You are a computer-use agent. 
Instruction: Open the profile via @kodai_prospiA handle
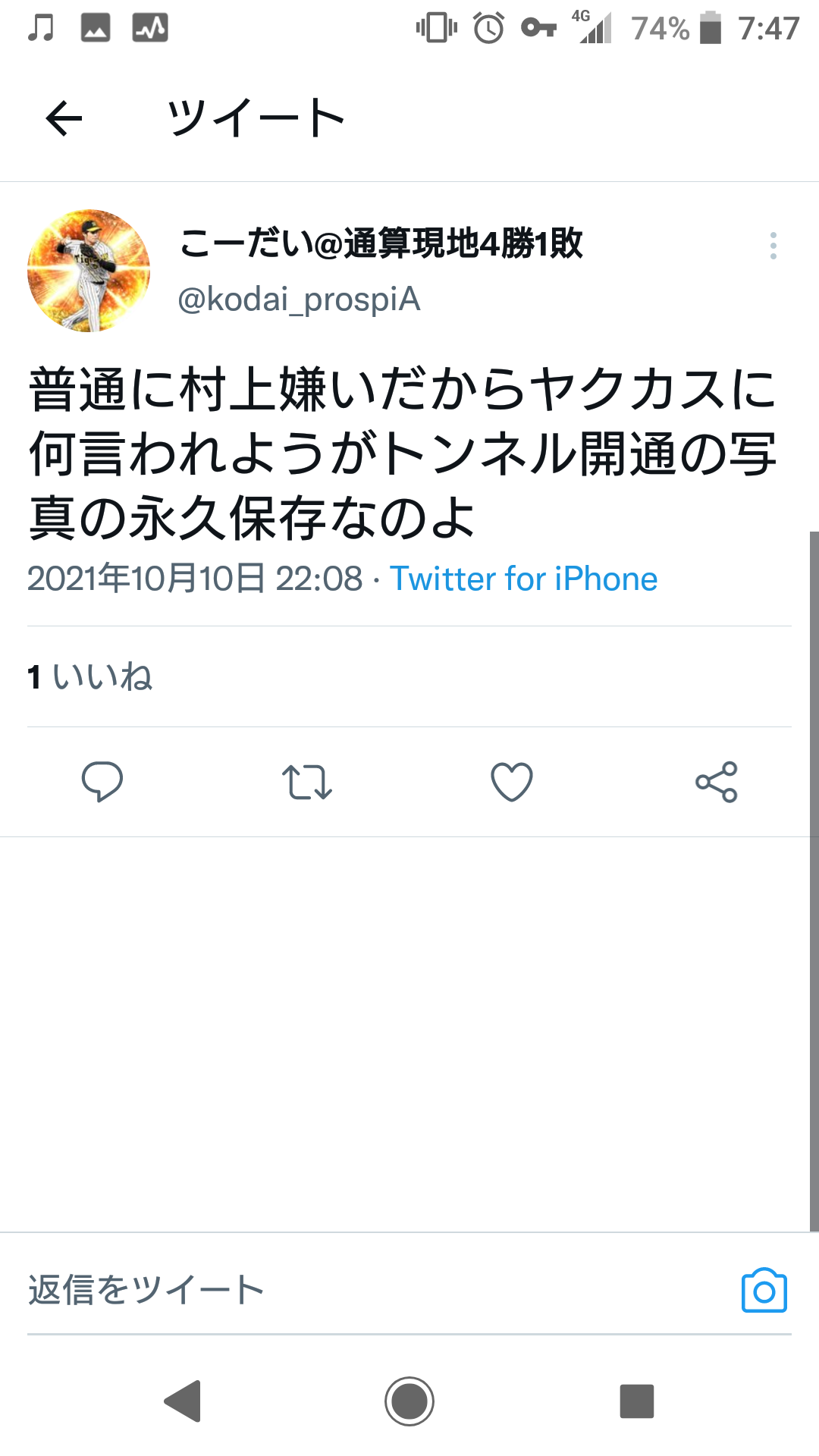(299, 300)
